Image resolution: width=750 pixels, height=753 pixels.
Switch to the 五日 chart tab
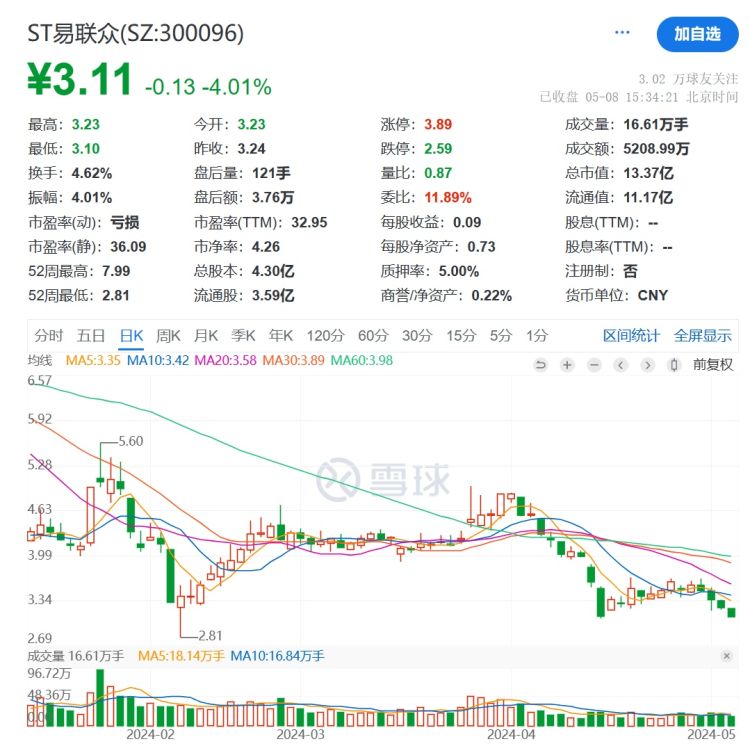91,336
